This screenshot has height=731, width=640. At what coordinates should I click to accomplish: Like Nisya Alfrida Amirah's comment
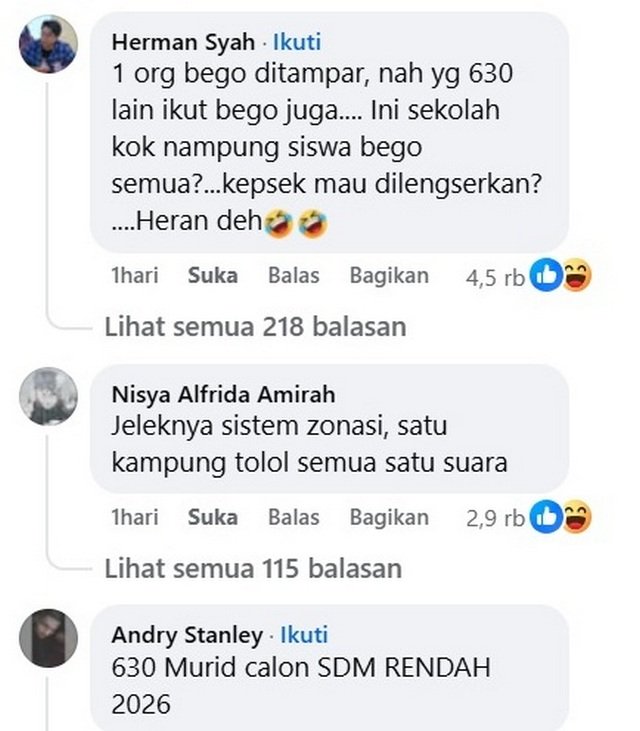(213, 517)
